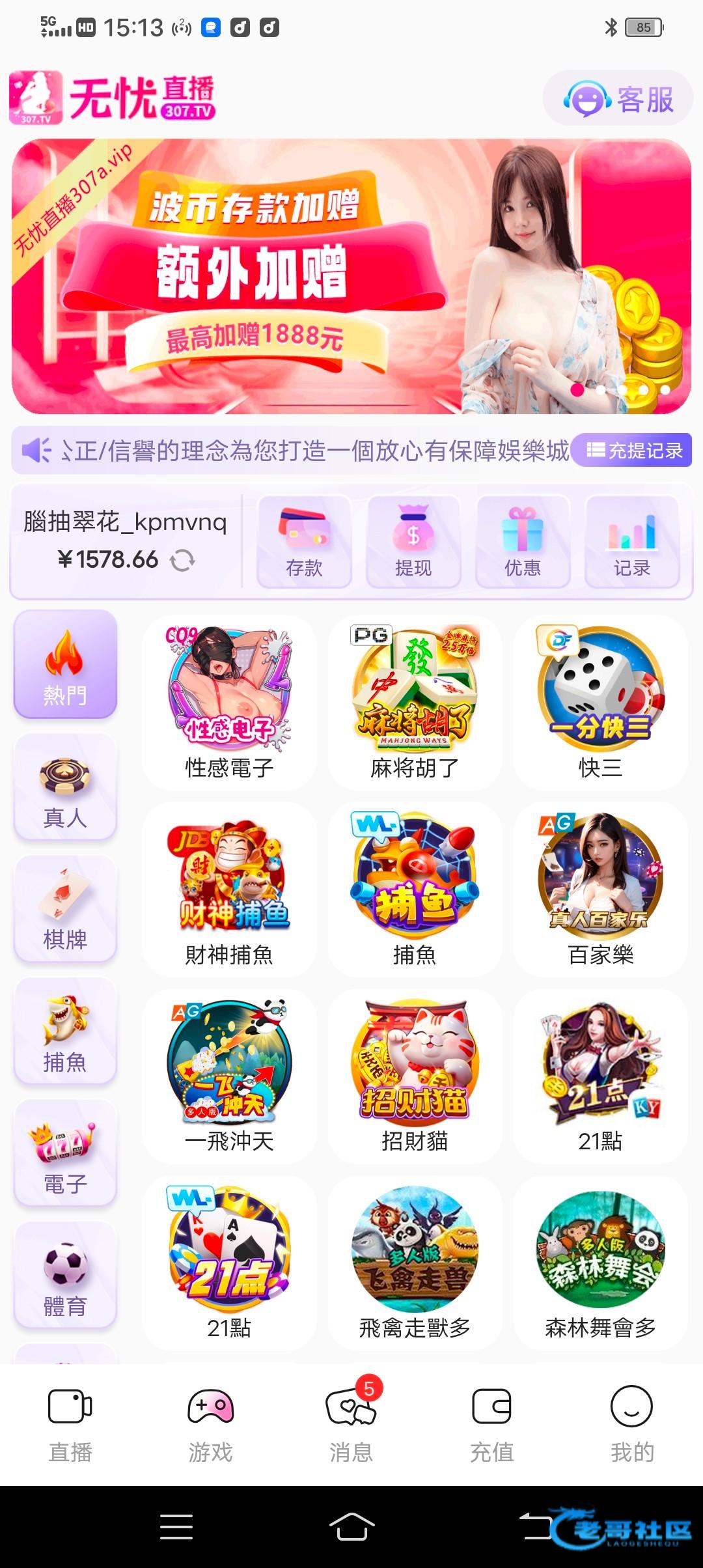This screenshot has height=1568, width=703.
Task: Start the 財神捕魚 game
Action: pyautogui.click(x=229, y=889)
